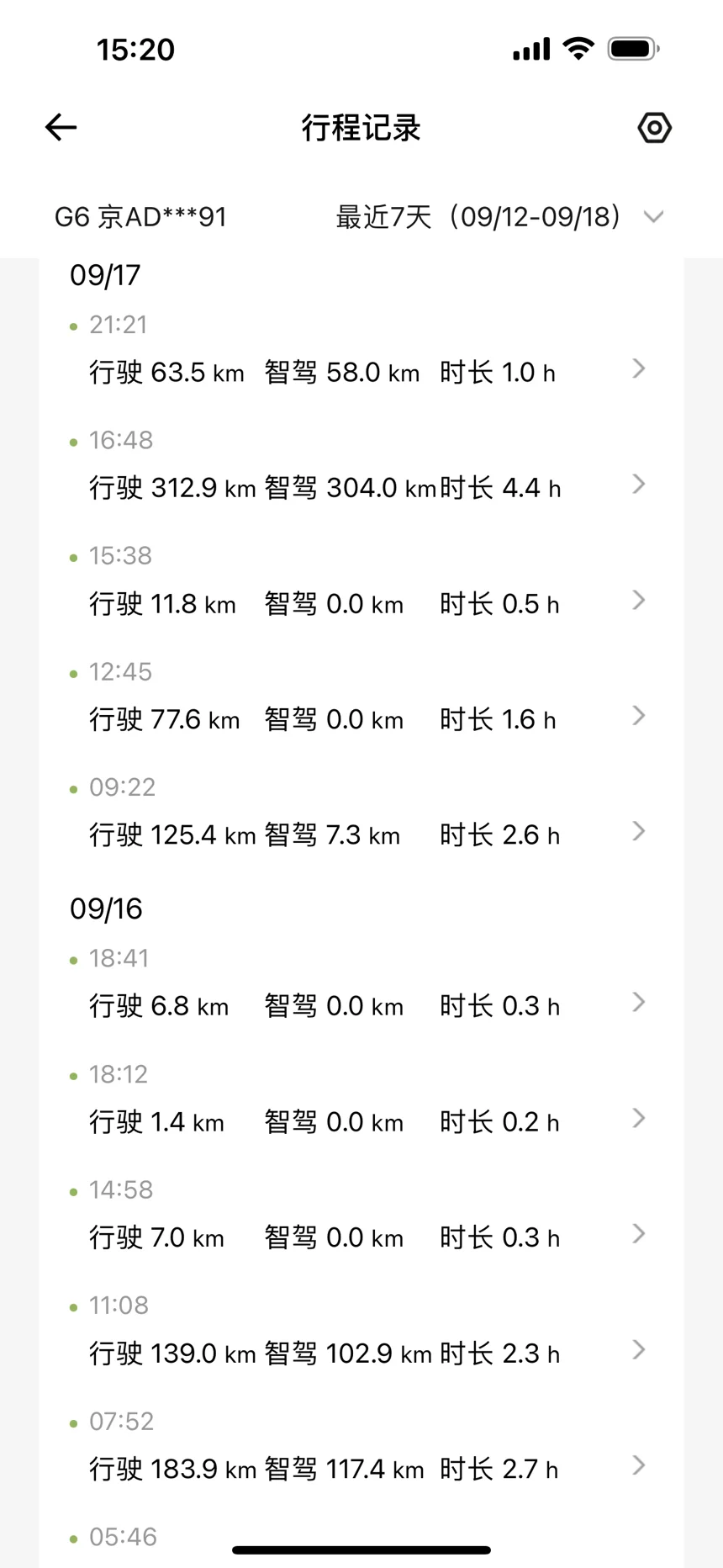The image size is (723, 1568).
Task: Open the trip record settings icon
Action: pyautogui.click(x=654, y=128)
